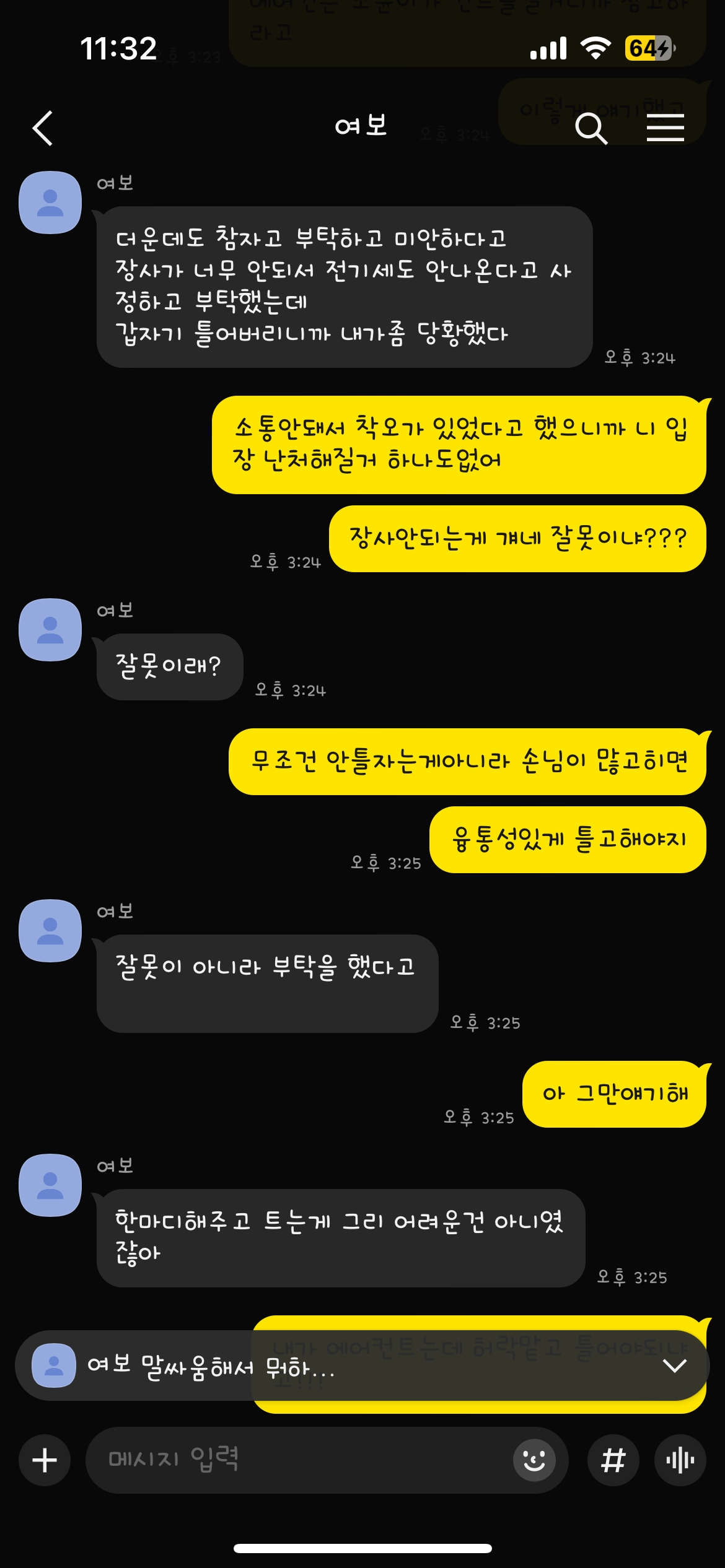Open the chat room hamburger menu
The image size is (725, 1568).
665,128
